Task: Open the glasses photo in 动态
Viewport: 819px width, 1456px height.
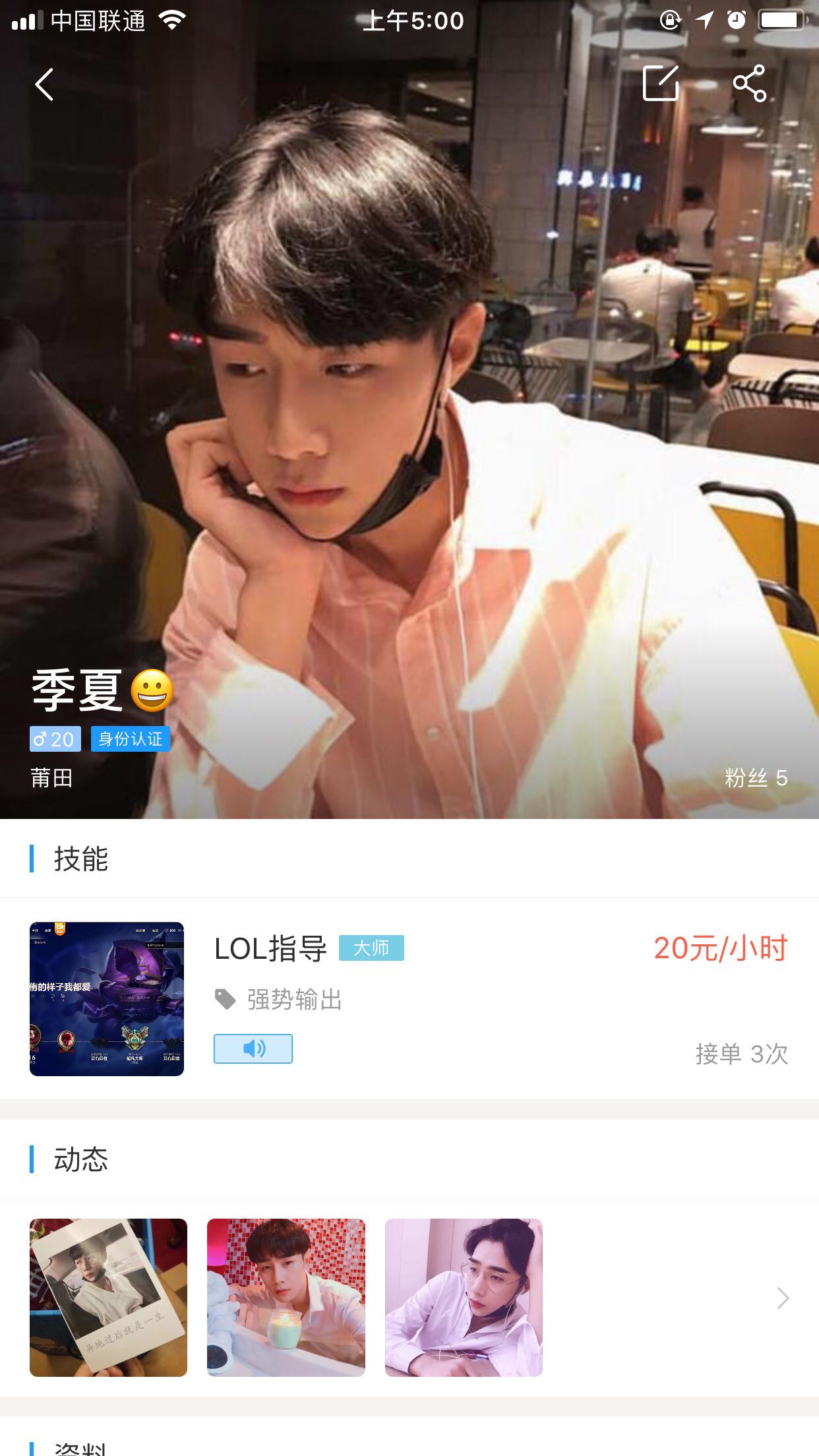Action: point(464,1297)
